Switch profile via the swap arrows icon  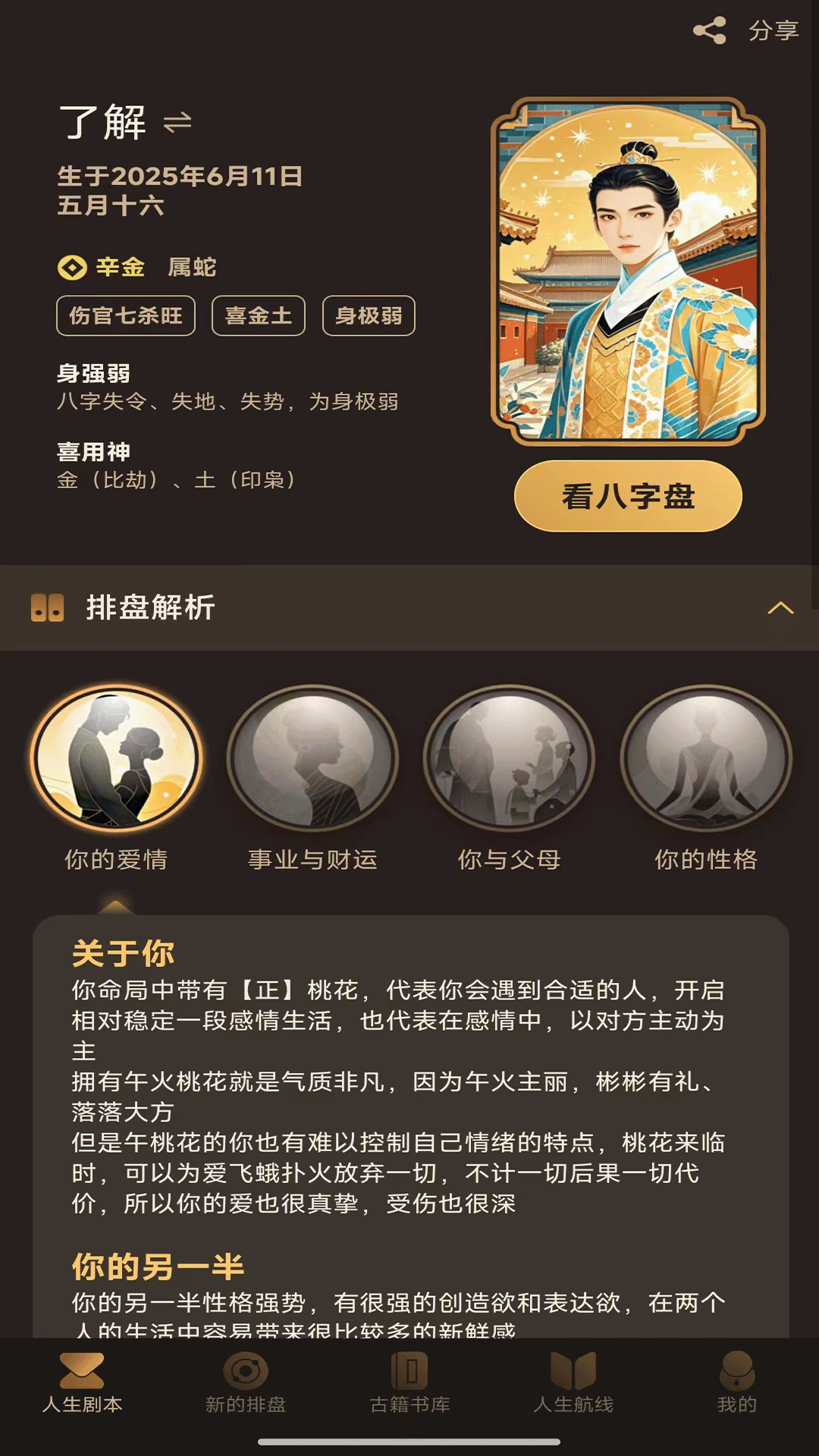(177, 122)
